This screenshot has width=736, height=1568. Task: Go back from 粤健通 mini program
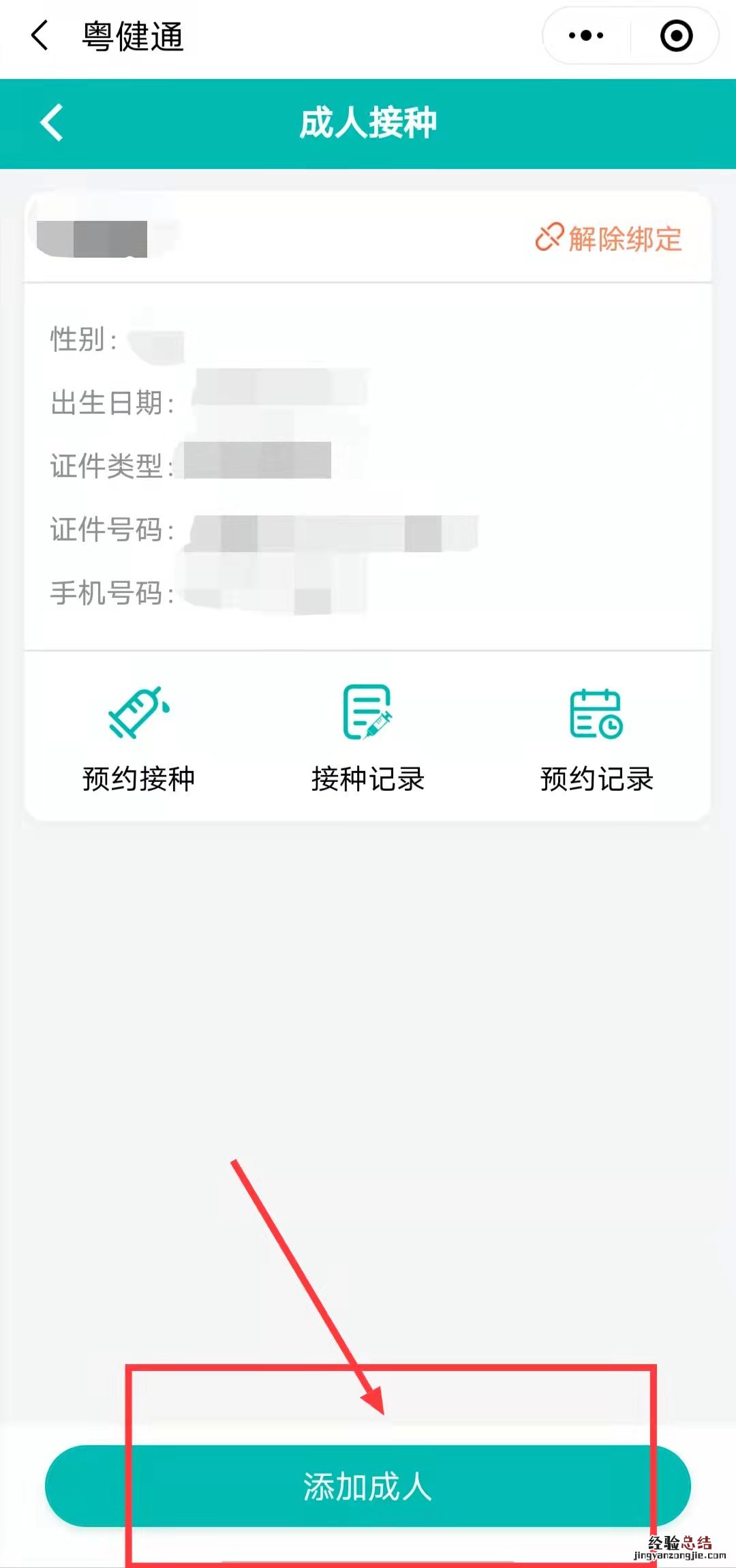tap(40, 35)
